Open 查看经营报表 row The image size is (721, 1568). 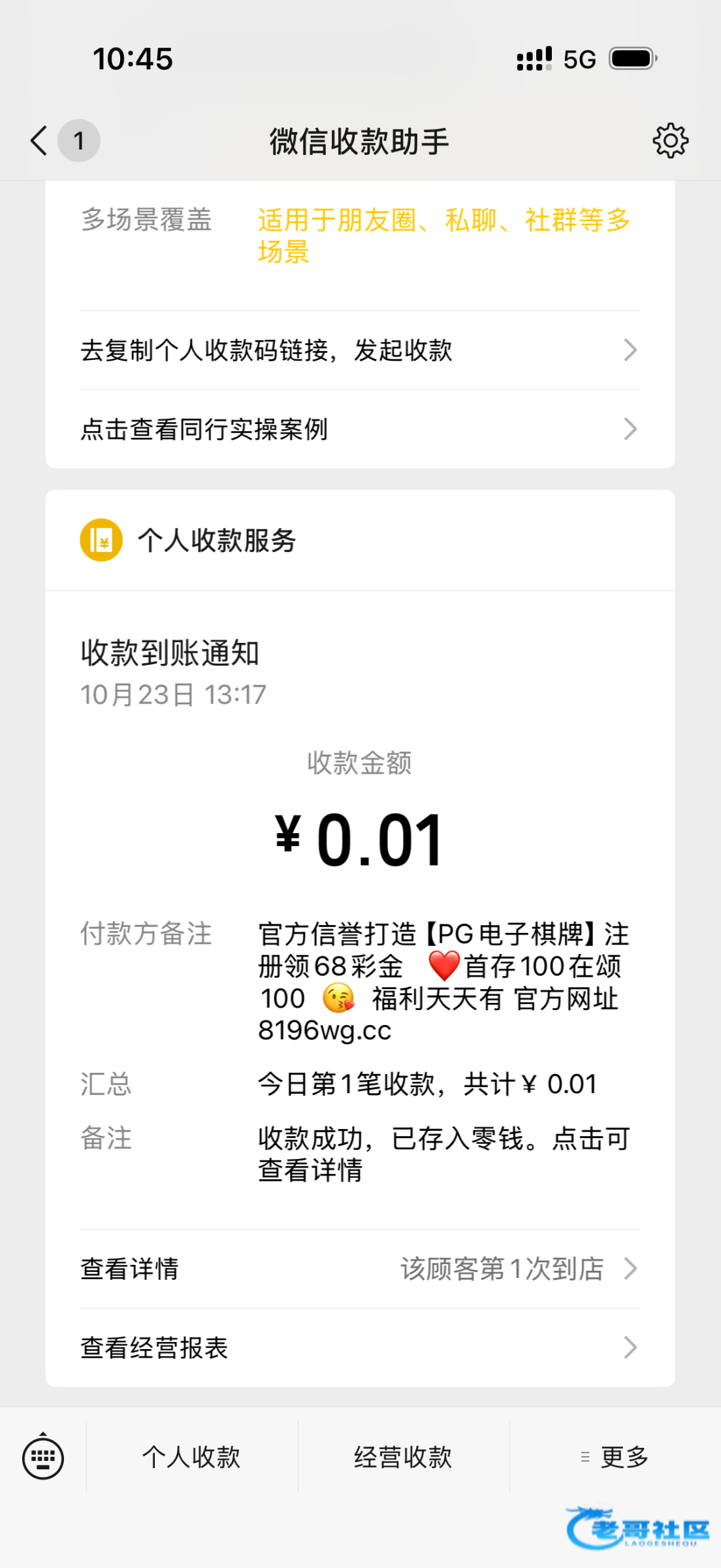coord(359,1347)
